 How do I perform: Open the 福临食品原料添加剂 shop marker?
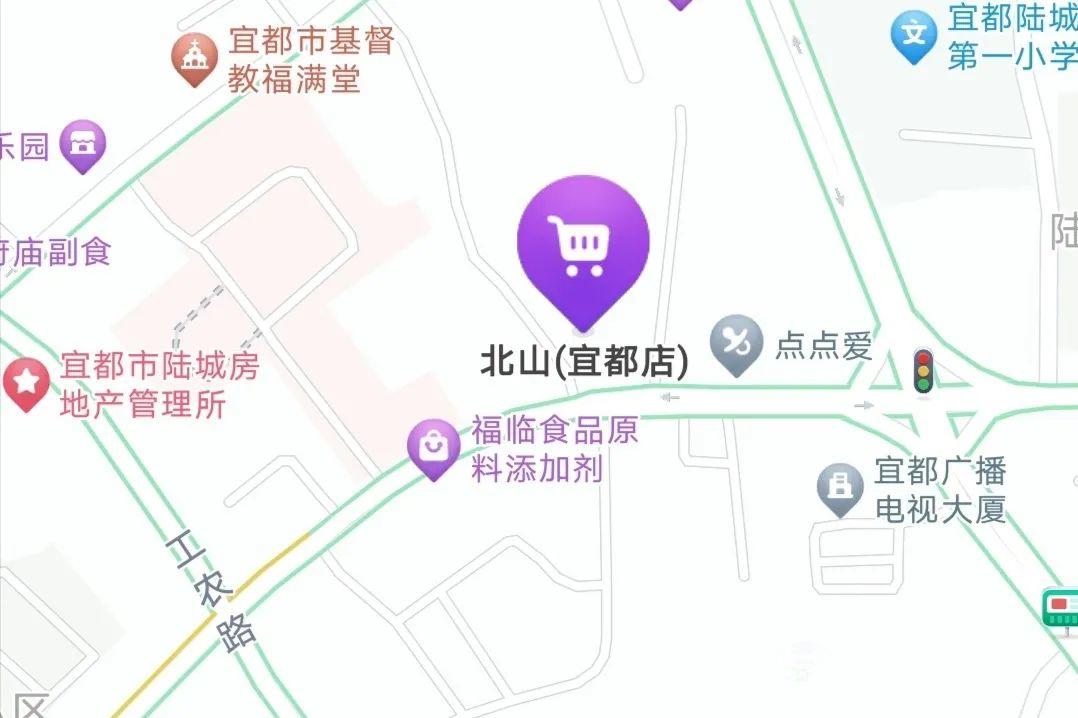(x=434, y=447)
